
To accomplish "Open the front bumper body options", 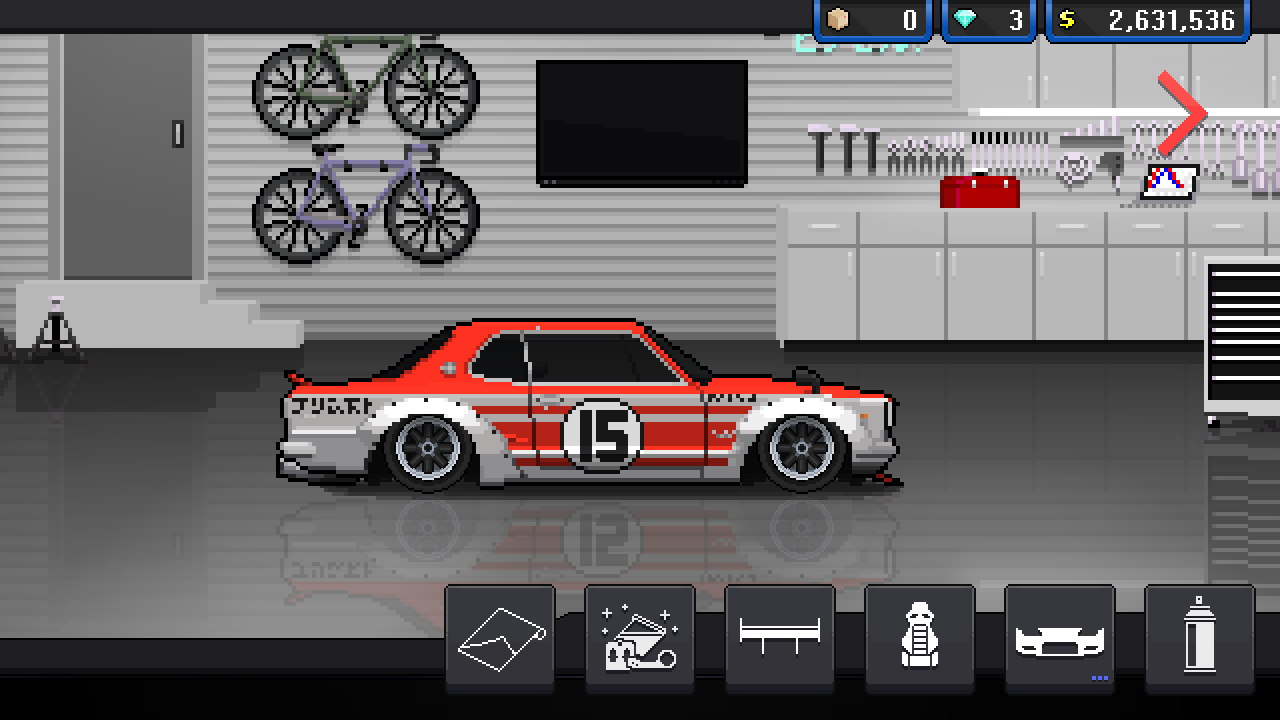I will coord(1060,639).
